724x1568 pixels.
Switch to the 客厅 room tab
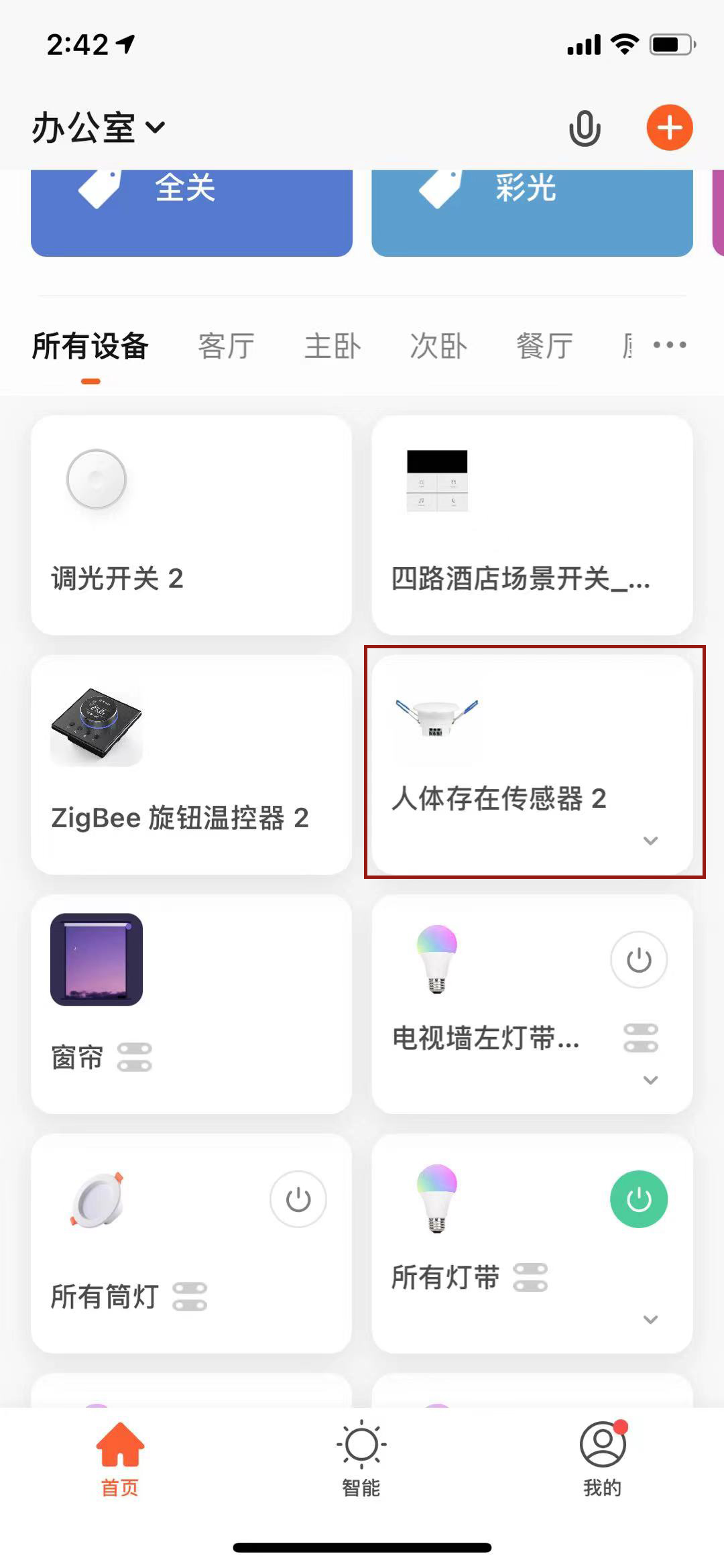click(226, 347)
